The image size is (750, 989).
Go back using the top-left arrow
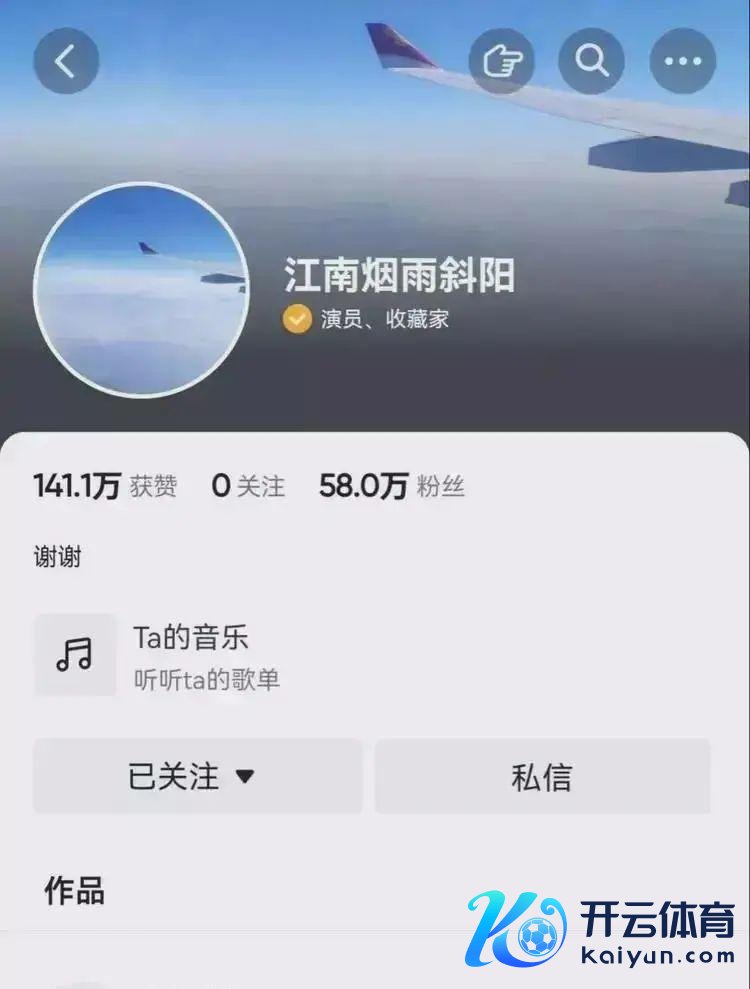pos(66,61)
